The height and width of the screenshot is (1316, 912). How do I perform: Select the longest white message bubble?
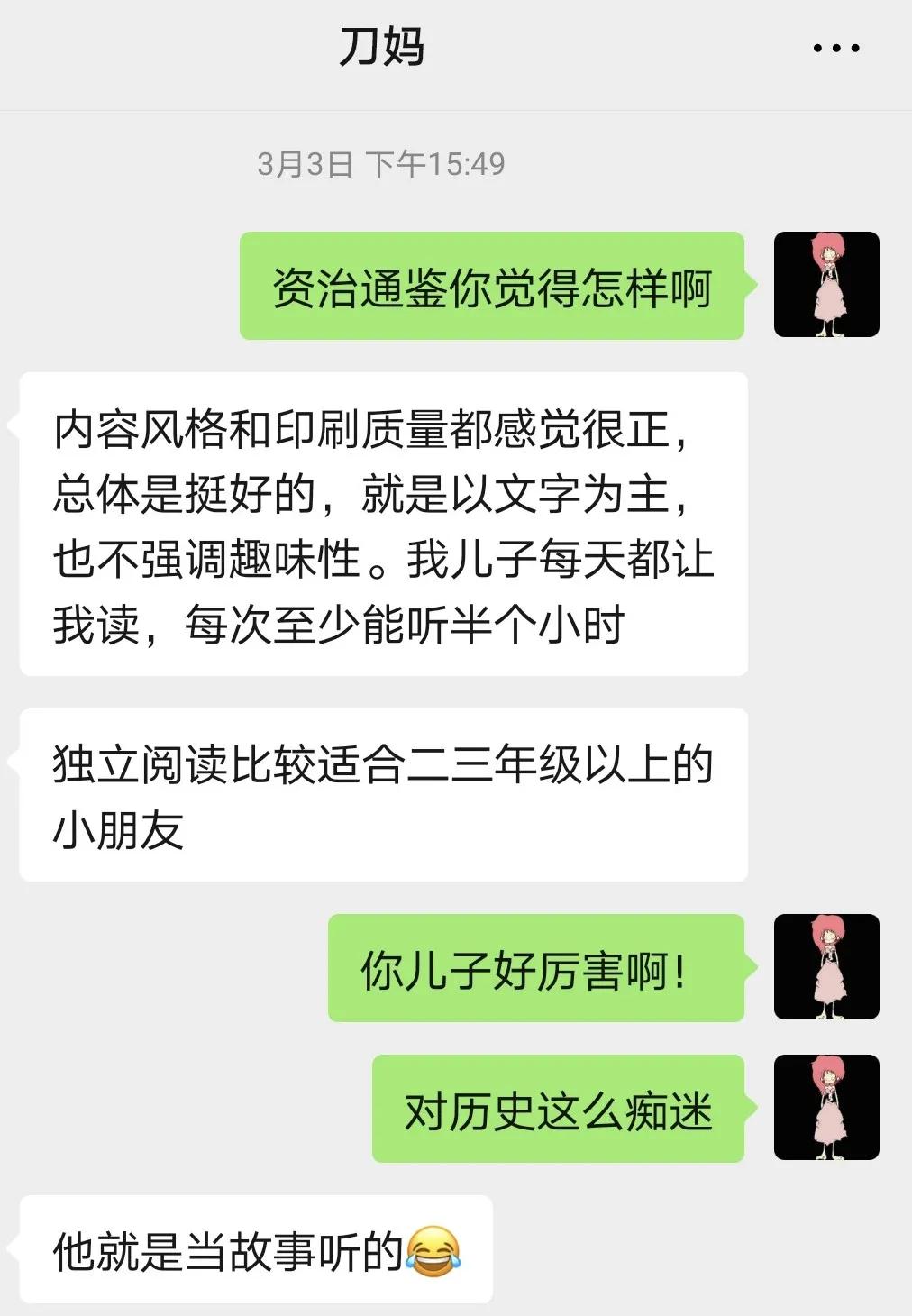click(x=383, y=523)
